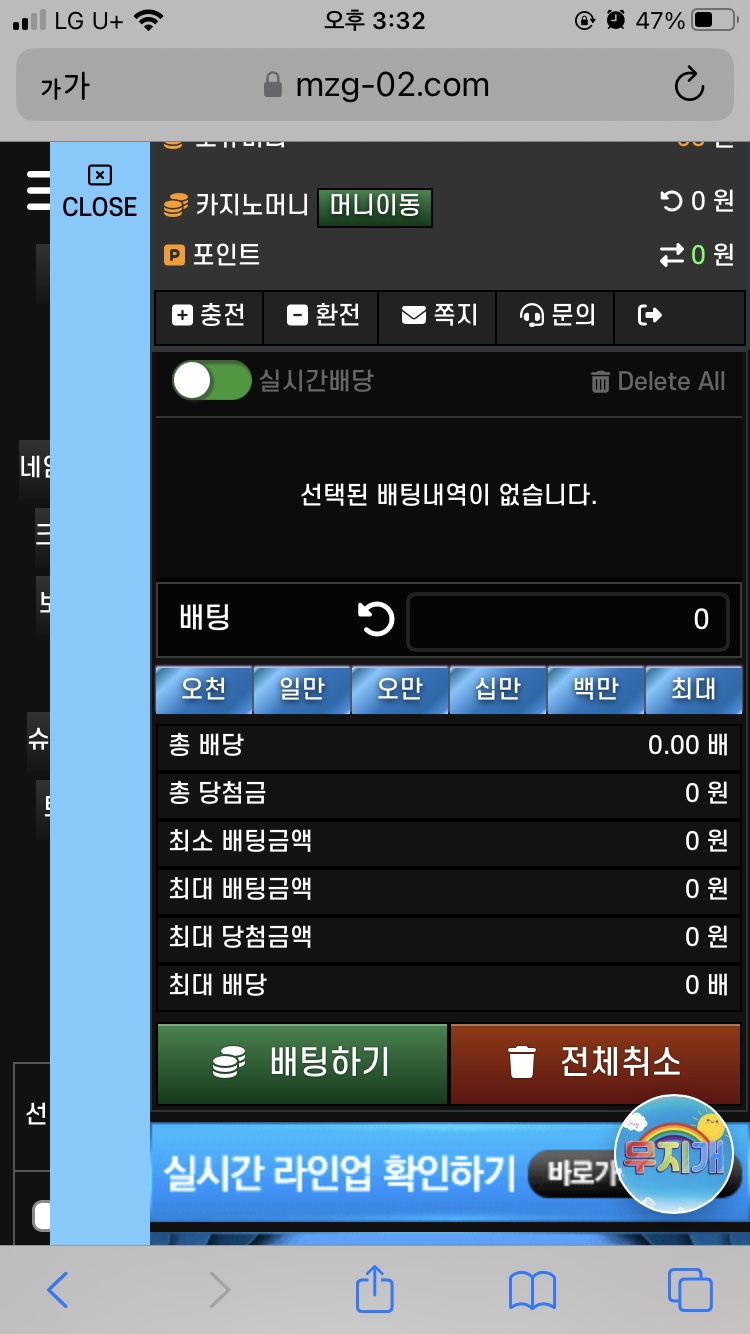The image size is (750, 1334).
Task: Tap 전체취소 to cancel all
Action: pyautogui.click(x=595, y=1063)
